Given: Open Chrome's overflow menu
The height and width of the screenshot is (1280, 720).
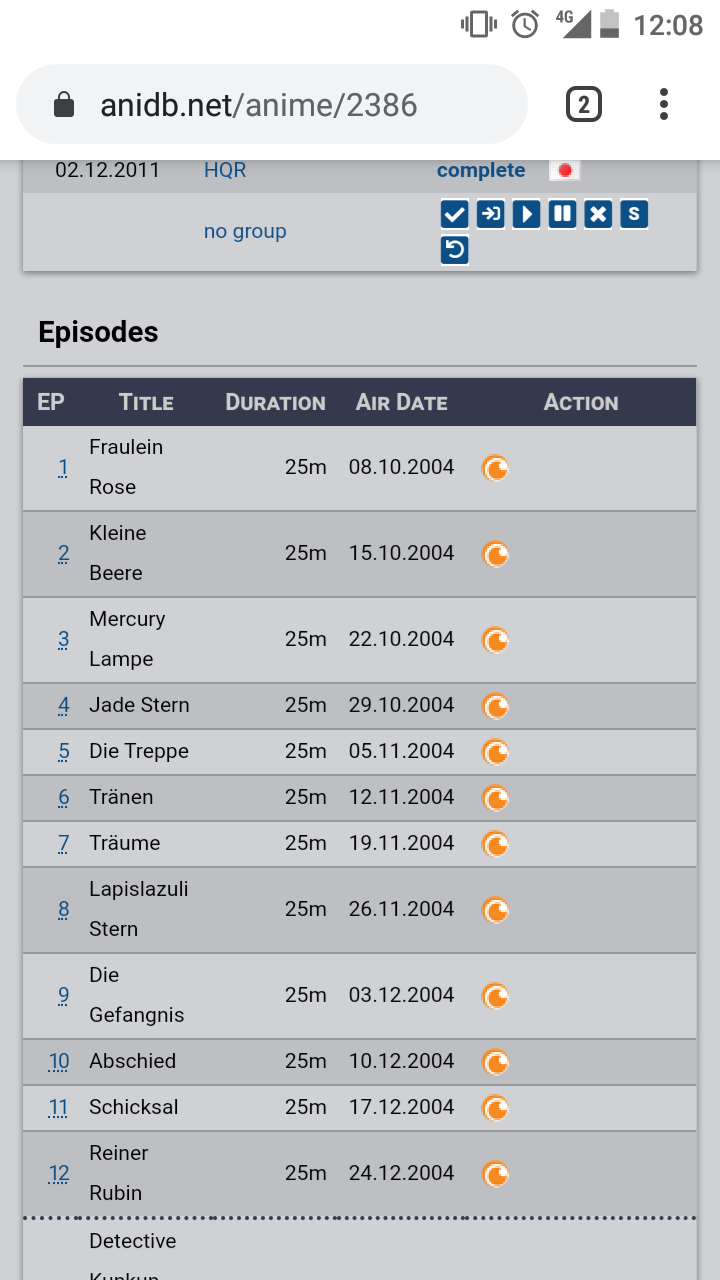Looking at the screenshot, I should pyautogui.click(x=664, y=105).
